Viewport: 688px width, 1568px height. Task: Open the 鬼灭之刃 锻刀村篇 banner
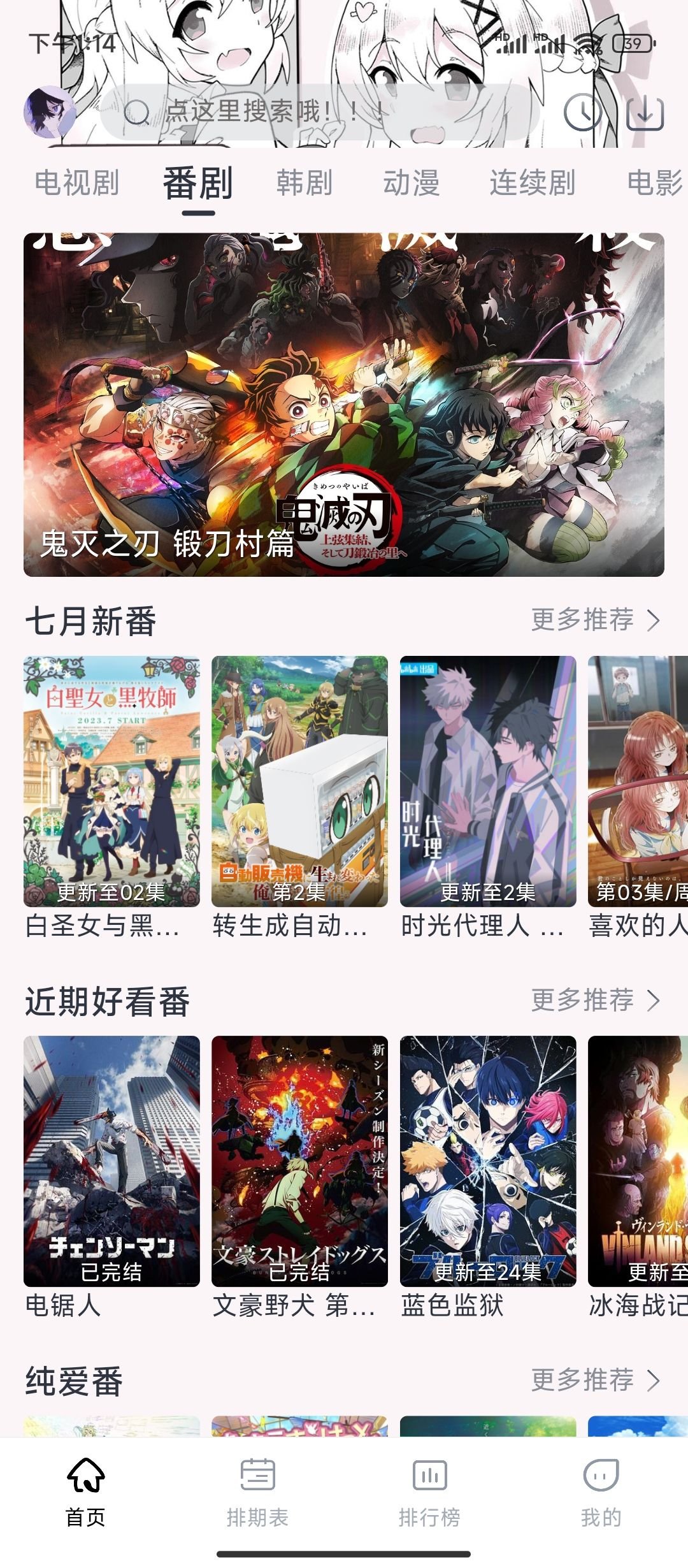point(344,405)
